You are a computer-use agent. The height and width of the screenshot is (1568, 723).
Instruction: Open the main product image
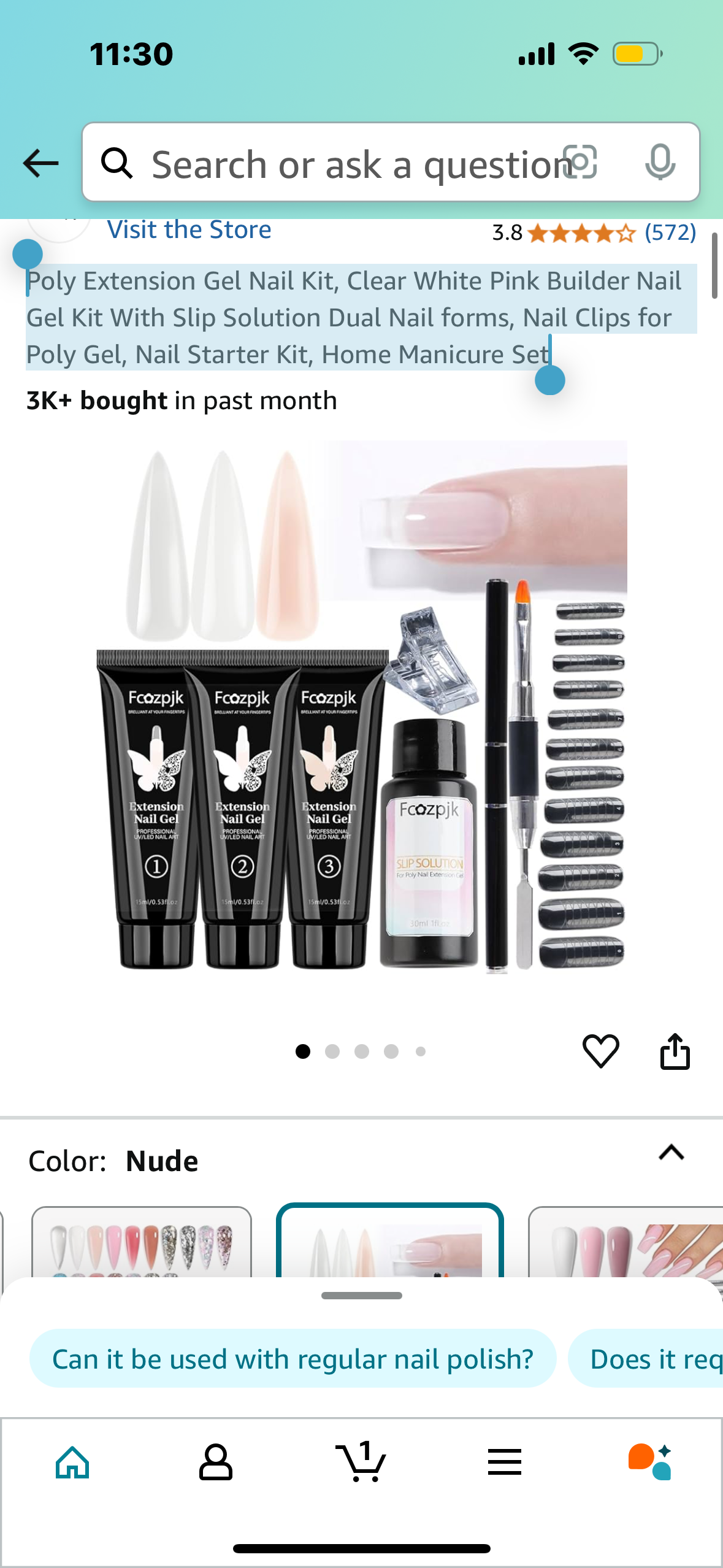click(362, 705)
